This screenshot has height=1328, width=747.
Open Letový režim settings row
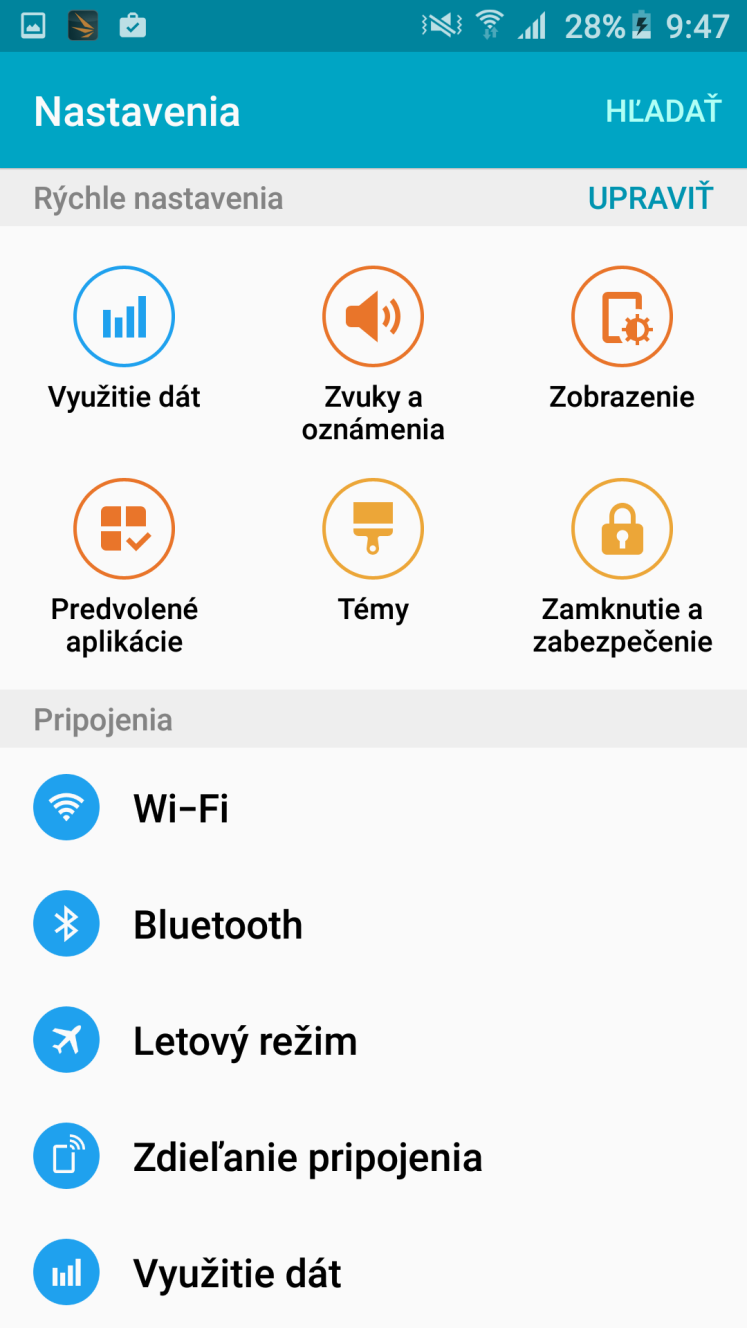tap(373, 1041)
